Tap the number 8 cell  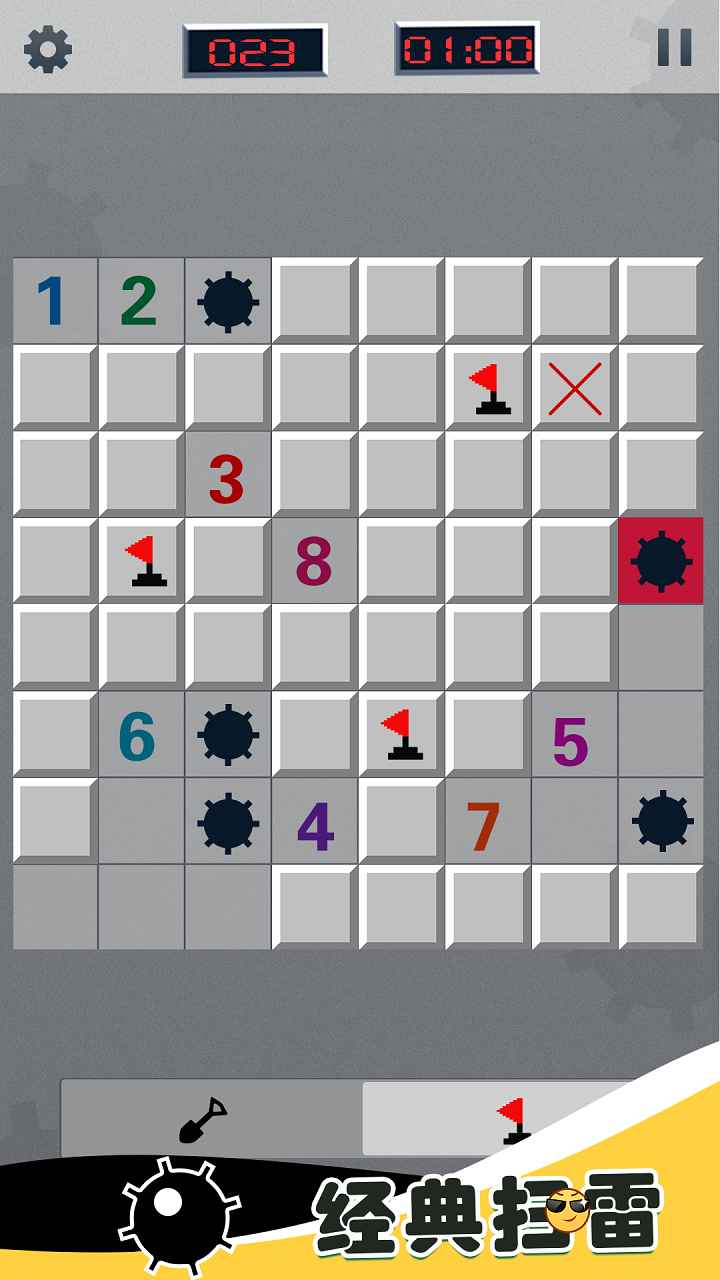(x=314, y=561)
